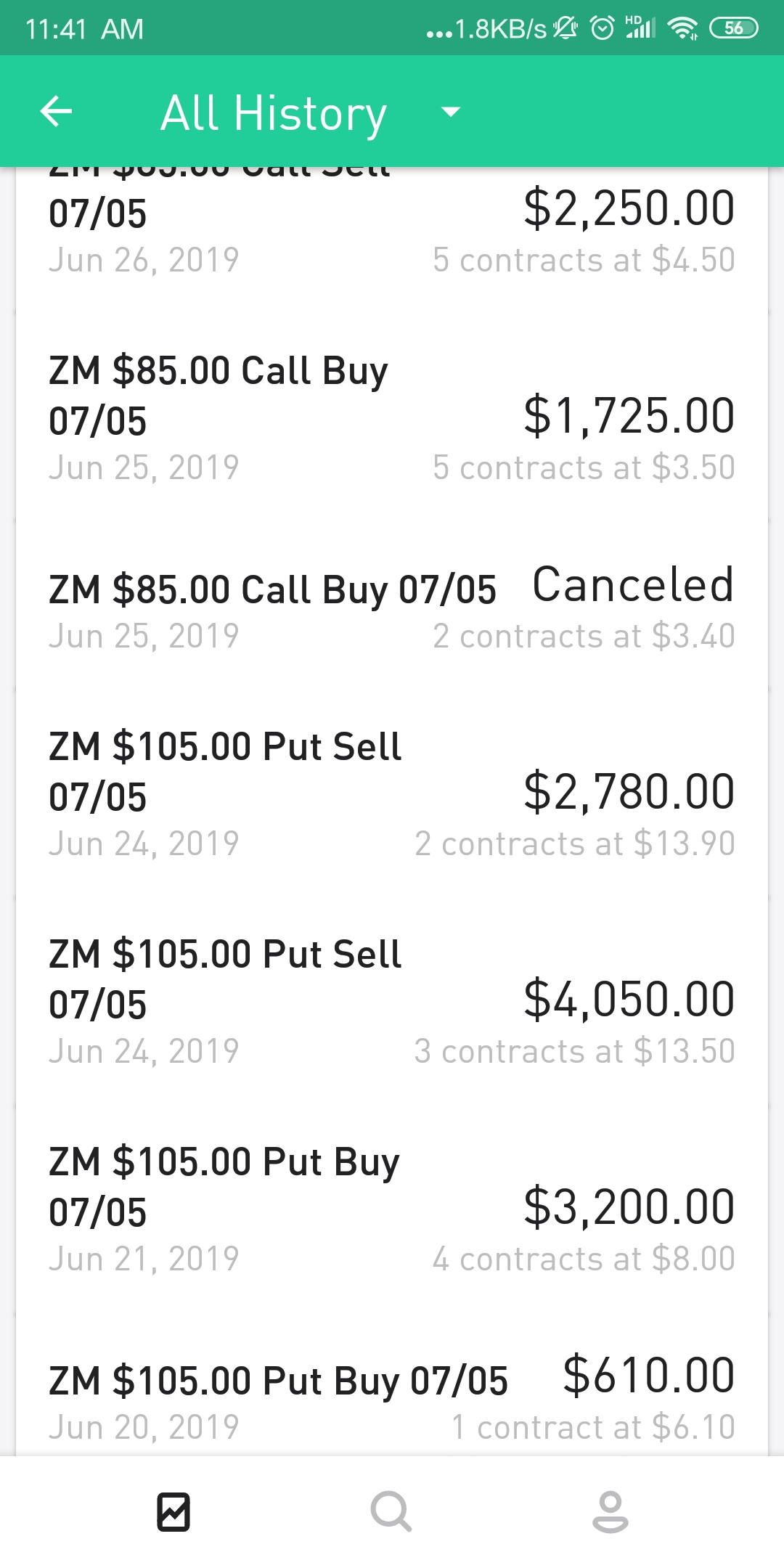This screenshot has height=1568, width=784.
Task: Open the $3,200.00 ZM Put Buy order
Action: tap(392, 1210)
